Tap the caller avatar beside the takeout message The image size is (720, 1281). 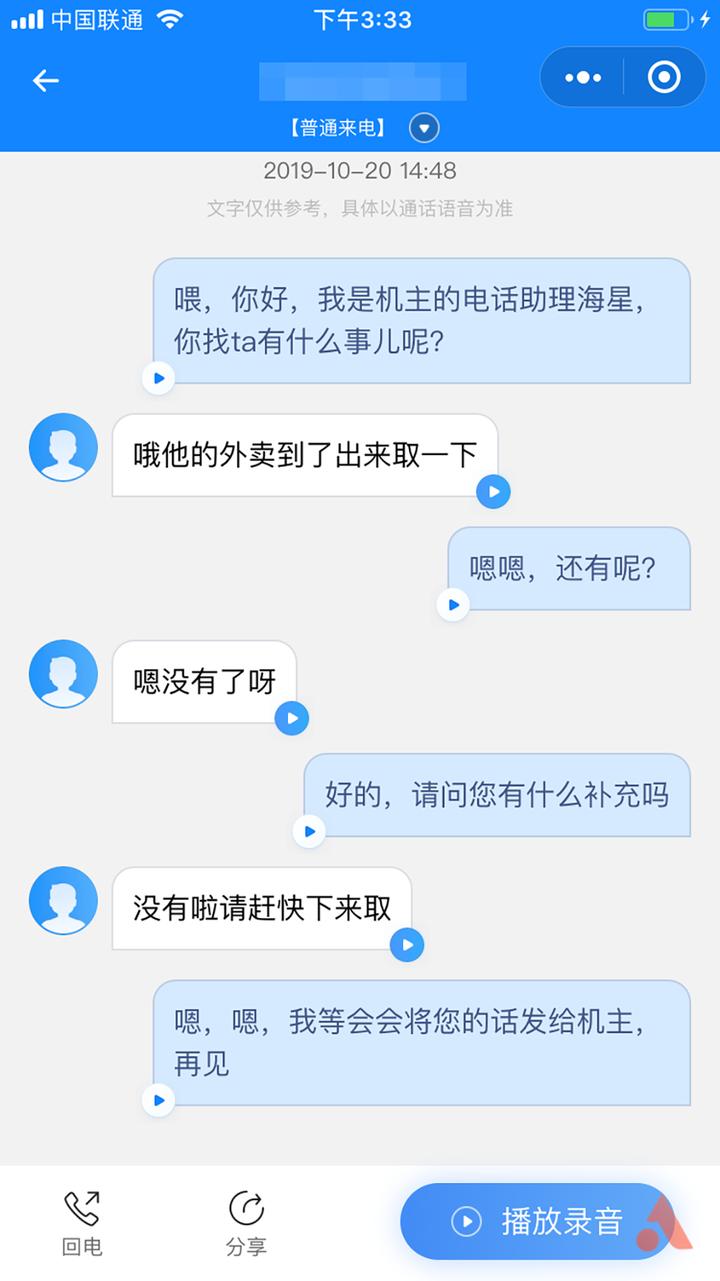63,448
